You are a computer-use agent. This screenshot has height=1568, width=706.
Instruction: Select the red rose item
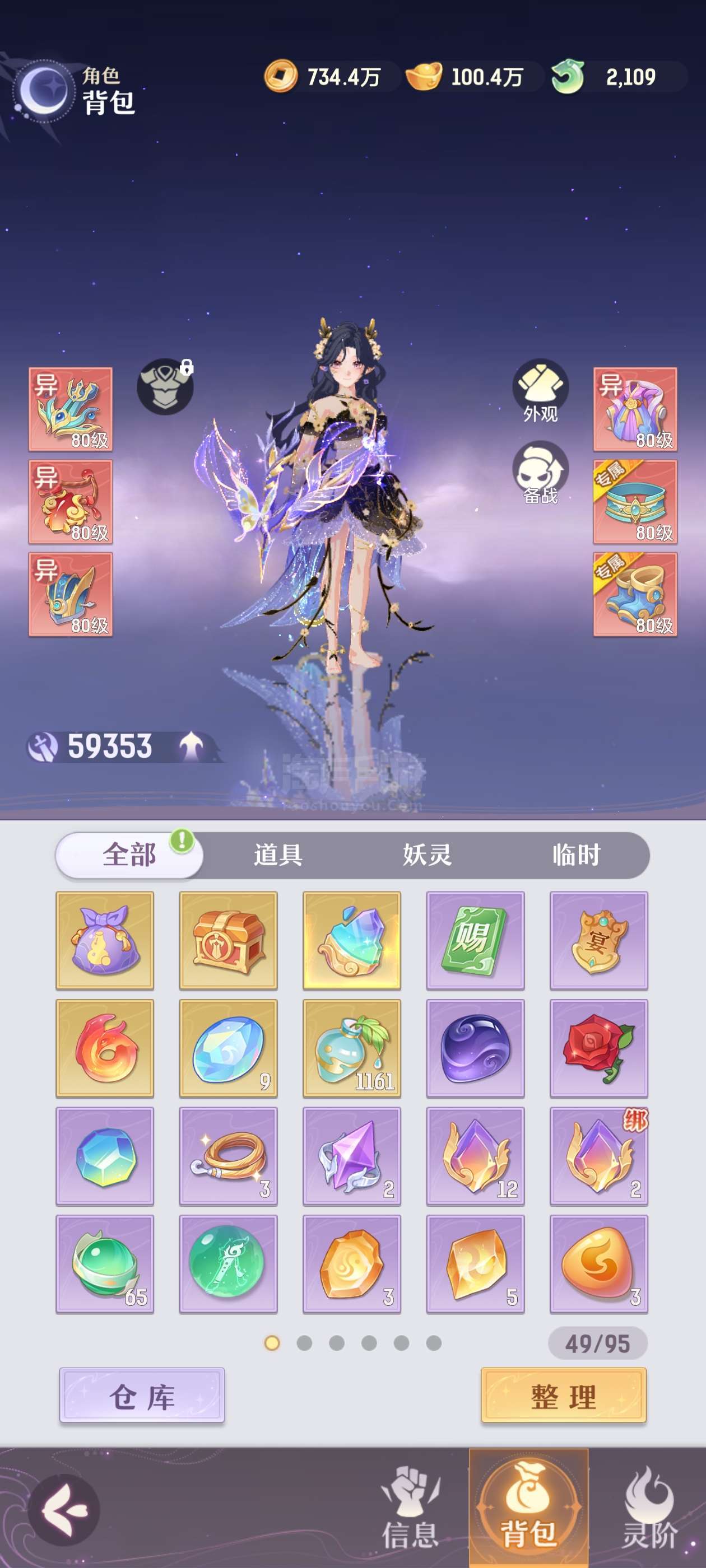click(x=598, y=1048)
